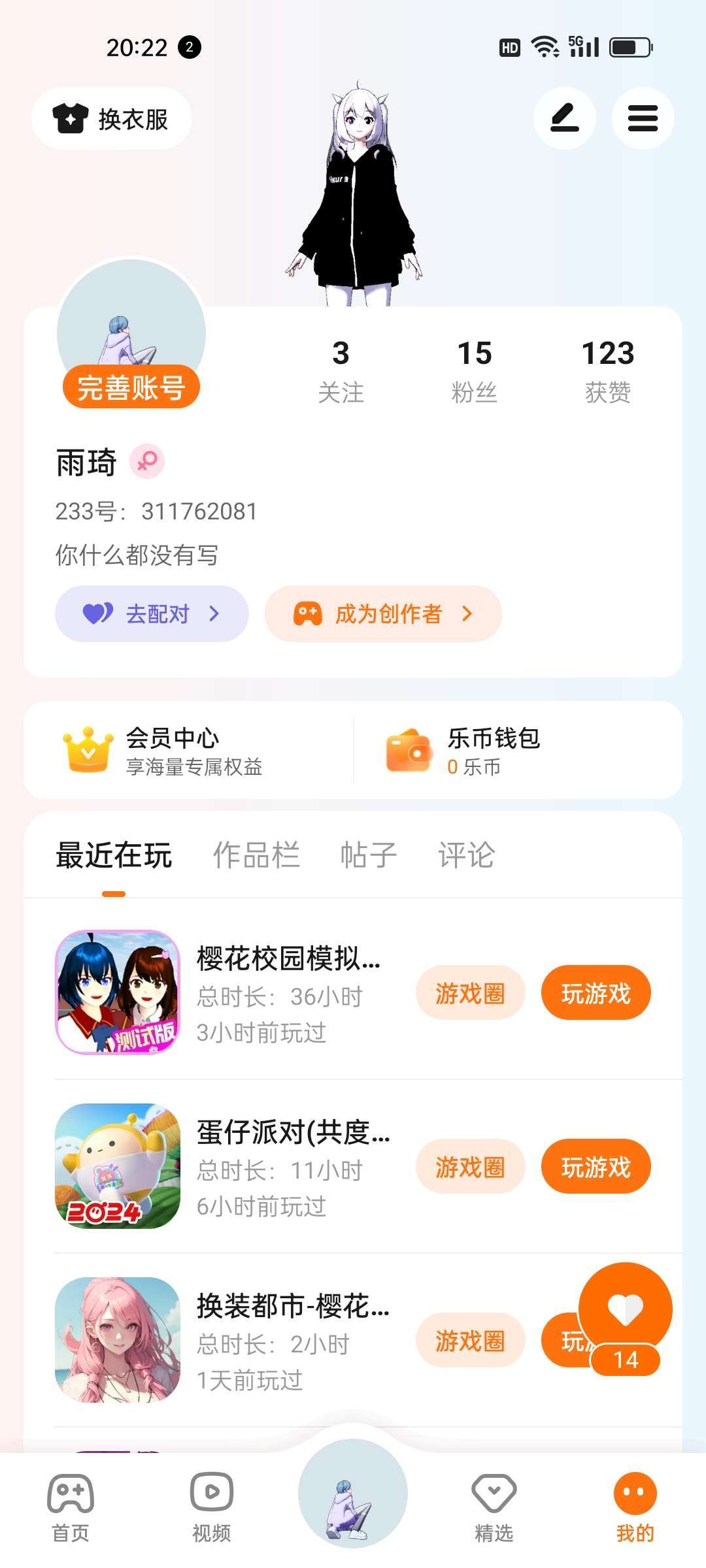Viewport: 706px width, 1568px height.
Task: Tap 完善账号 to complete the account
Action: pyautogui.click(x=131, y=387)
